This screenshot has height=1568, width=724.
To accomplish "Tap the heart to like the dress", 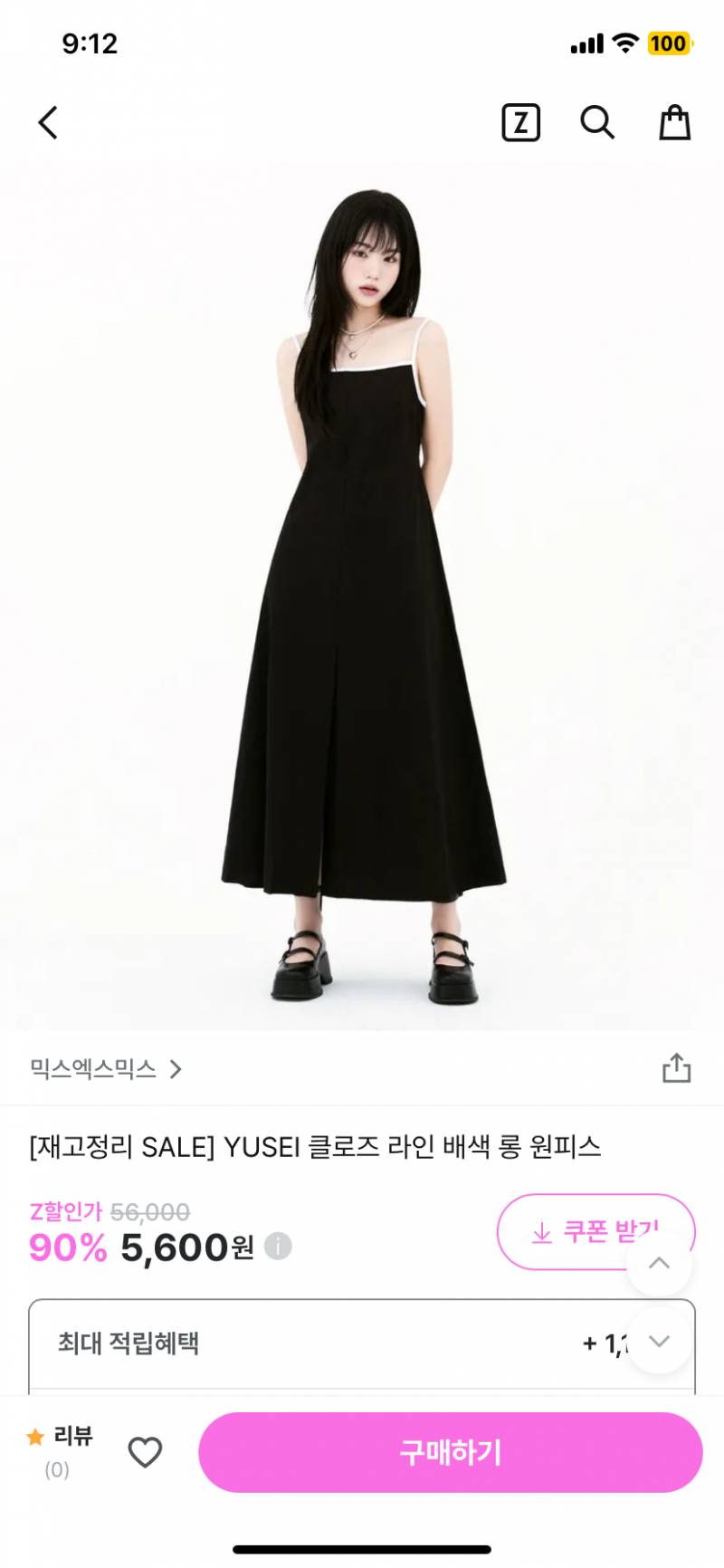I will pos(145,1452).
